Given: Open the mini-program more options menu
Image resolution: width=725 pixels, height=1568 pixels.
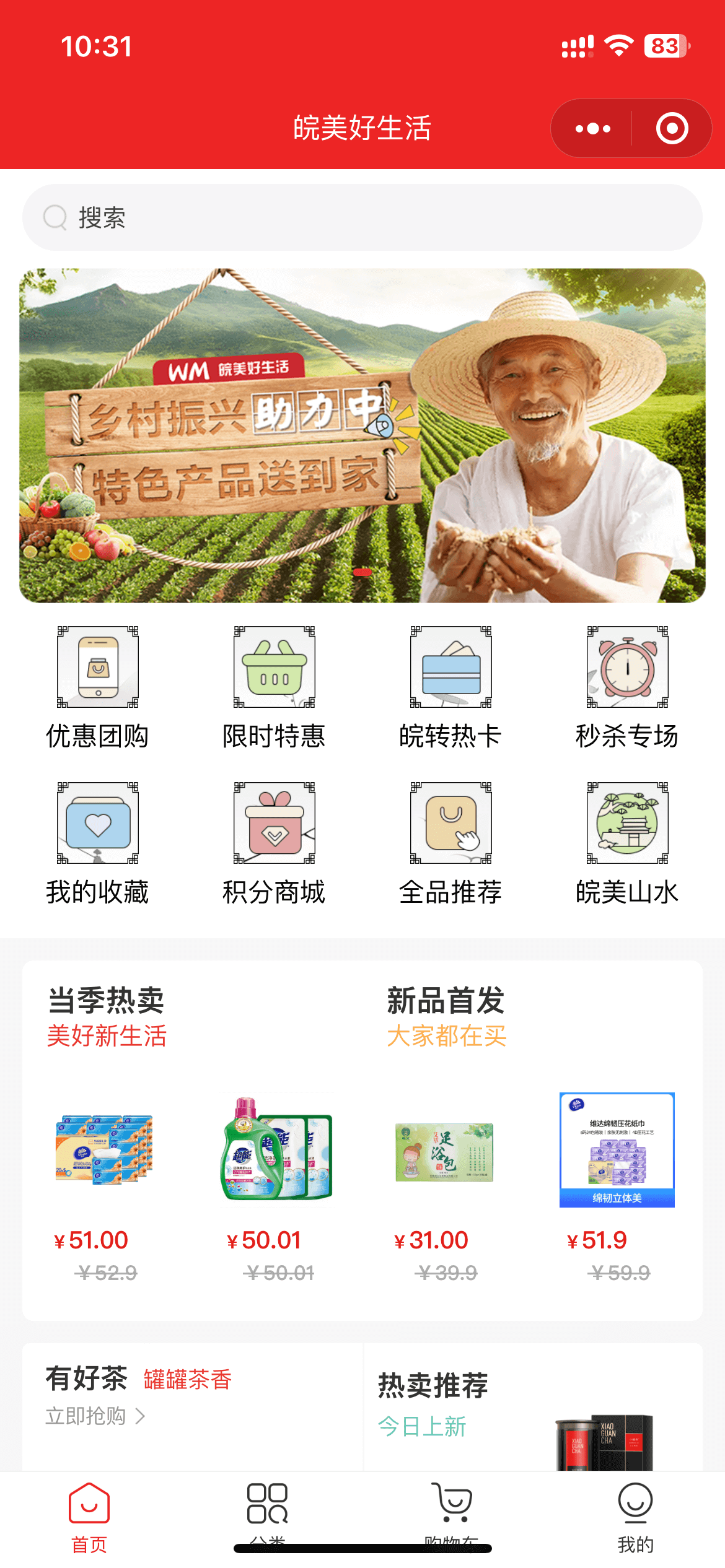Looking at the screenshot, I should [592, 129].
